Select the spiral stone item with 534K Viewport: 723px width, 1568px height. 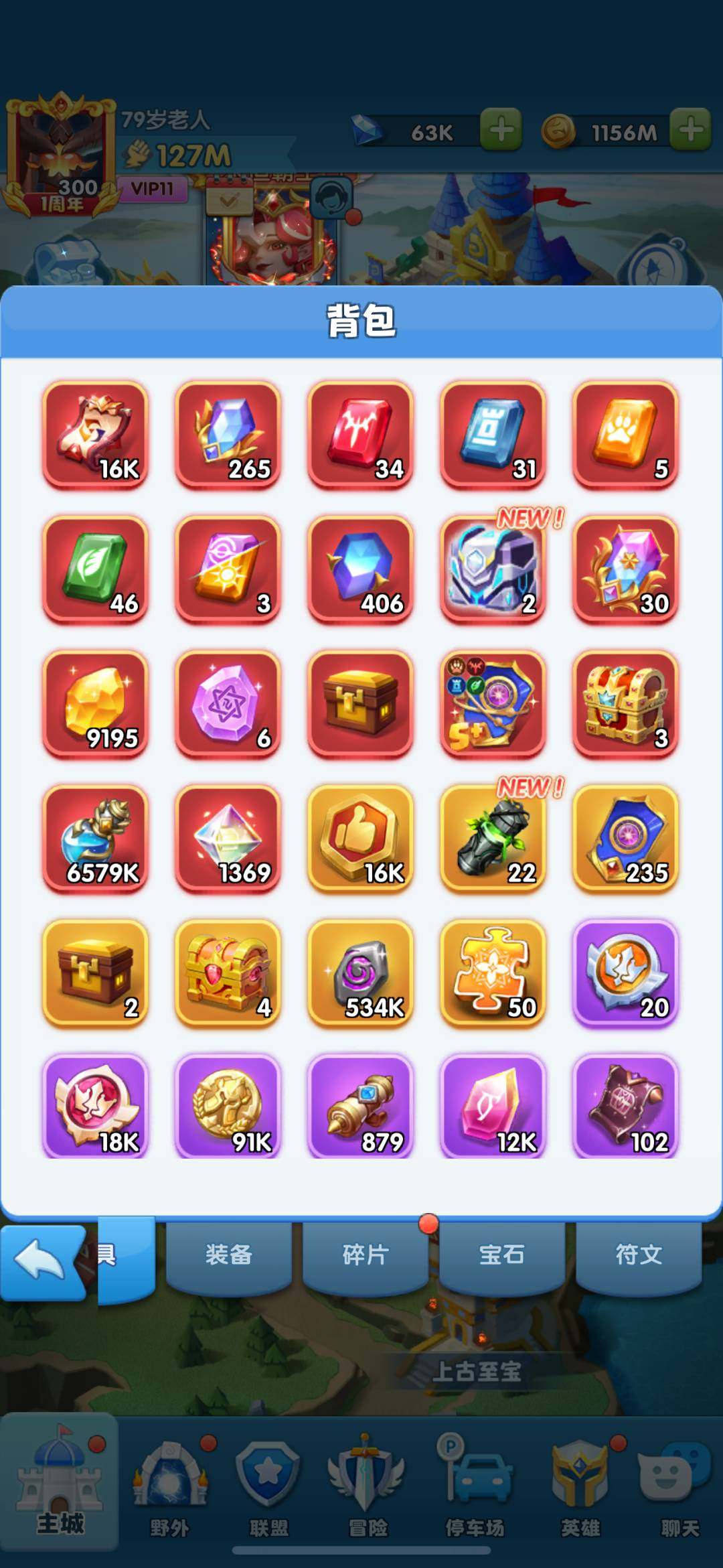(360, 973)
